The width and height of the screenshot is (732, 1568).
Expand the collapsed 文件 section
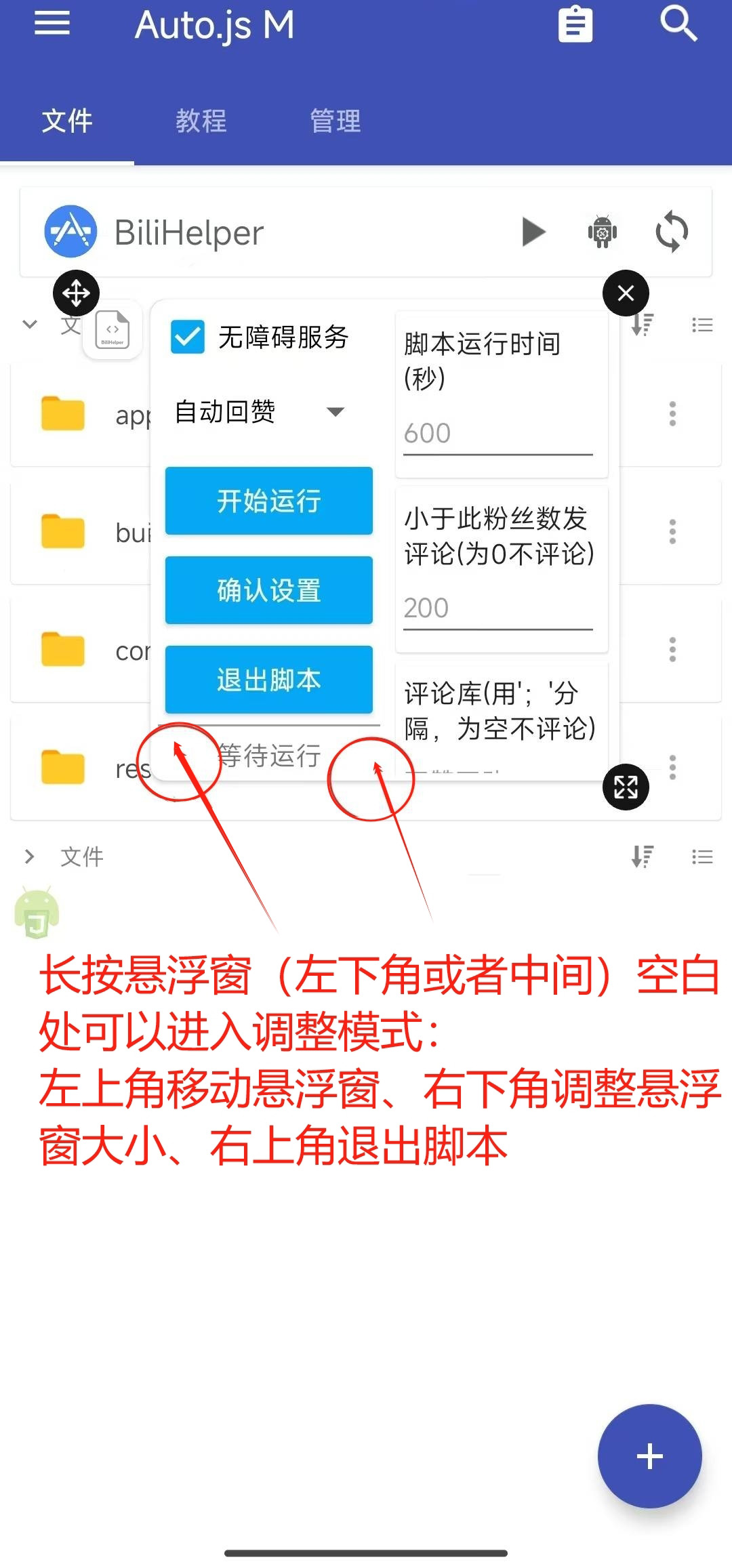pyautogui.click(x=30, y=857)
